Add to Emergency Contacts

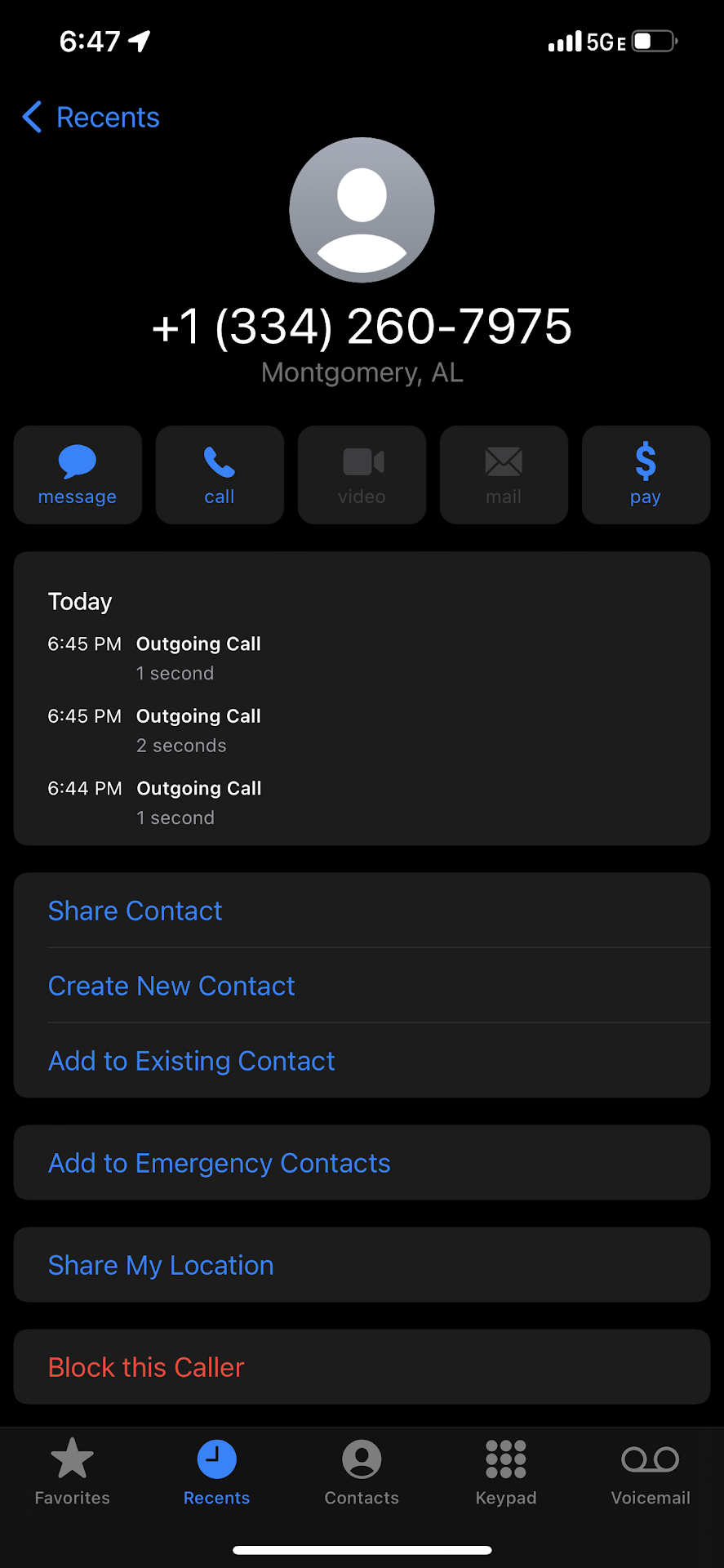tap(220, 1163)
